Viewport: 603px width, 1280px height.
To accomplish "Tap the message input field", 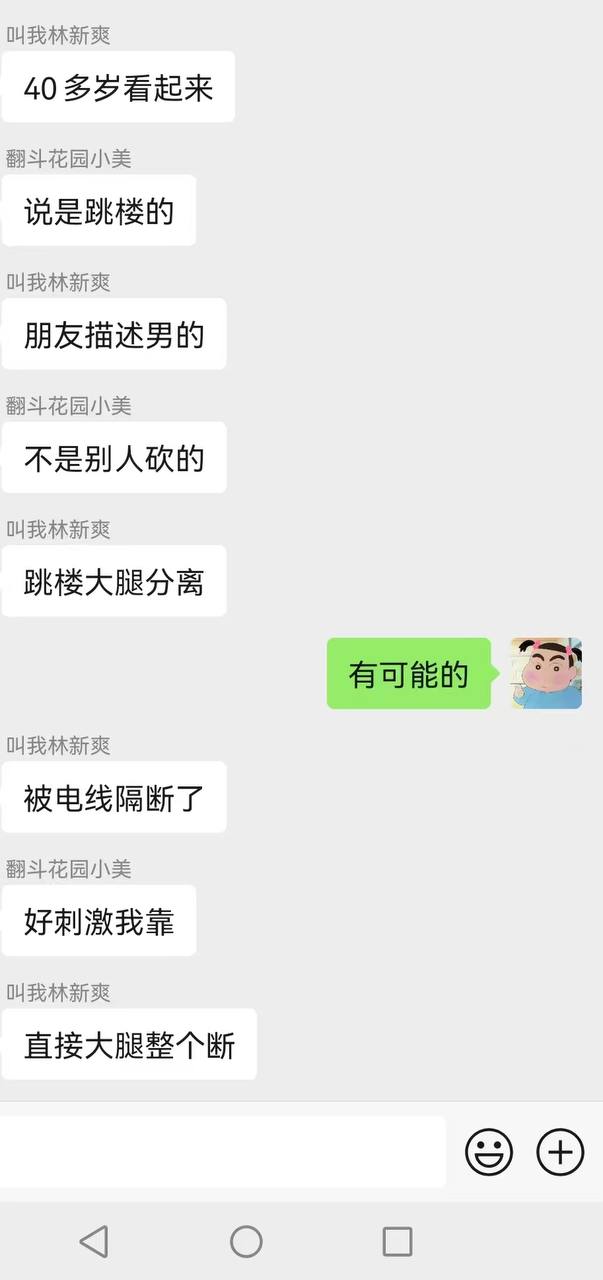I will (x=221, y=1152).
